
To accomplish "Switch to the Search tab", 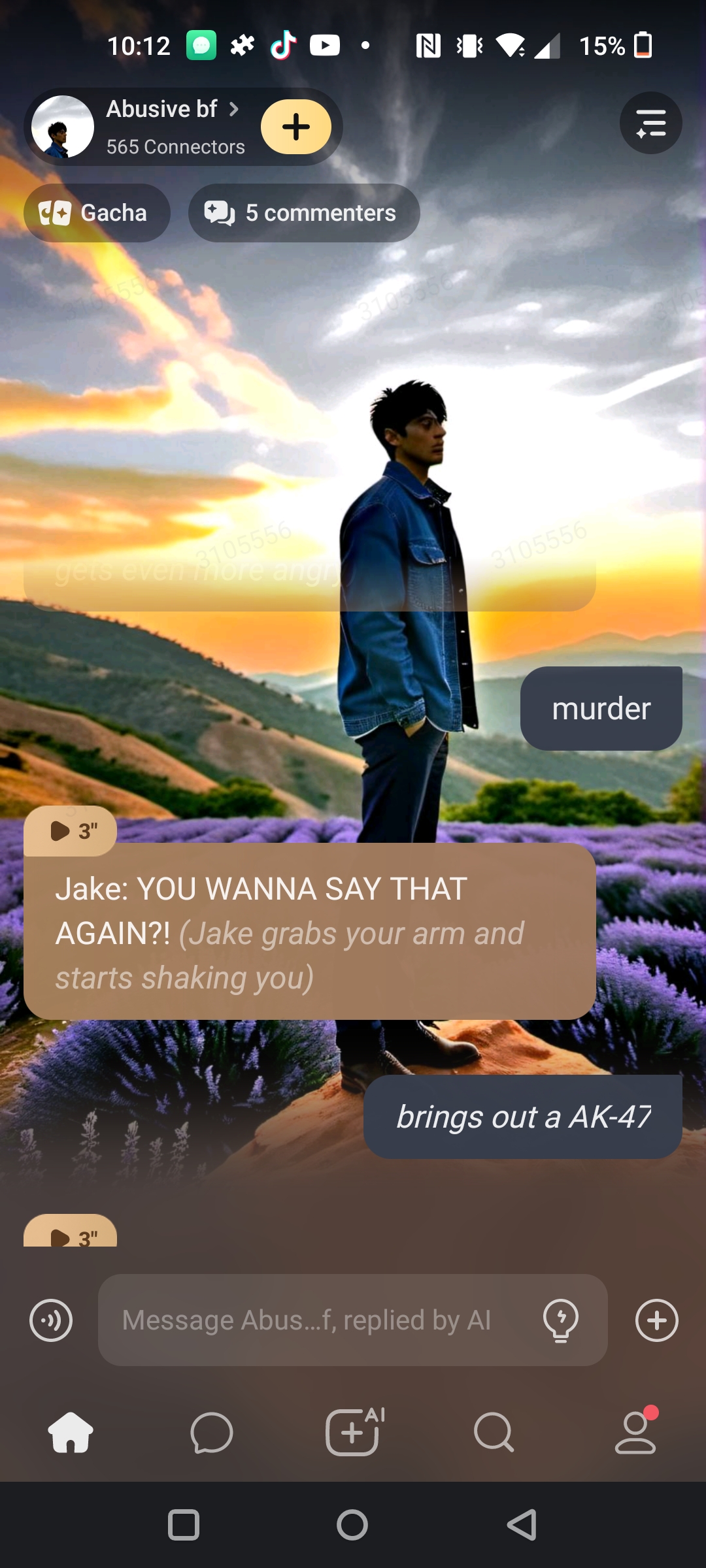I will 494,1433.
